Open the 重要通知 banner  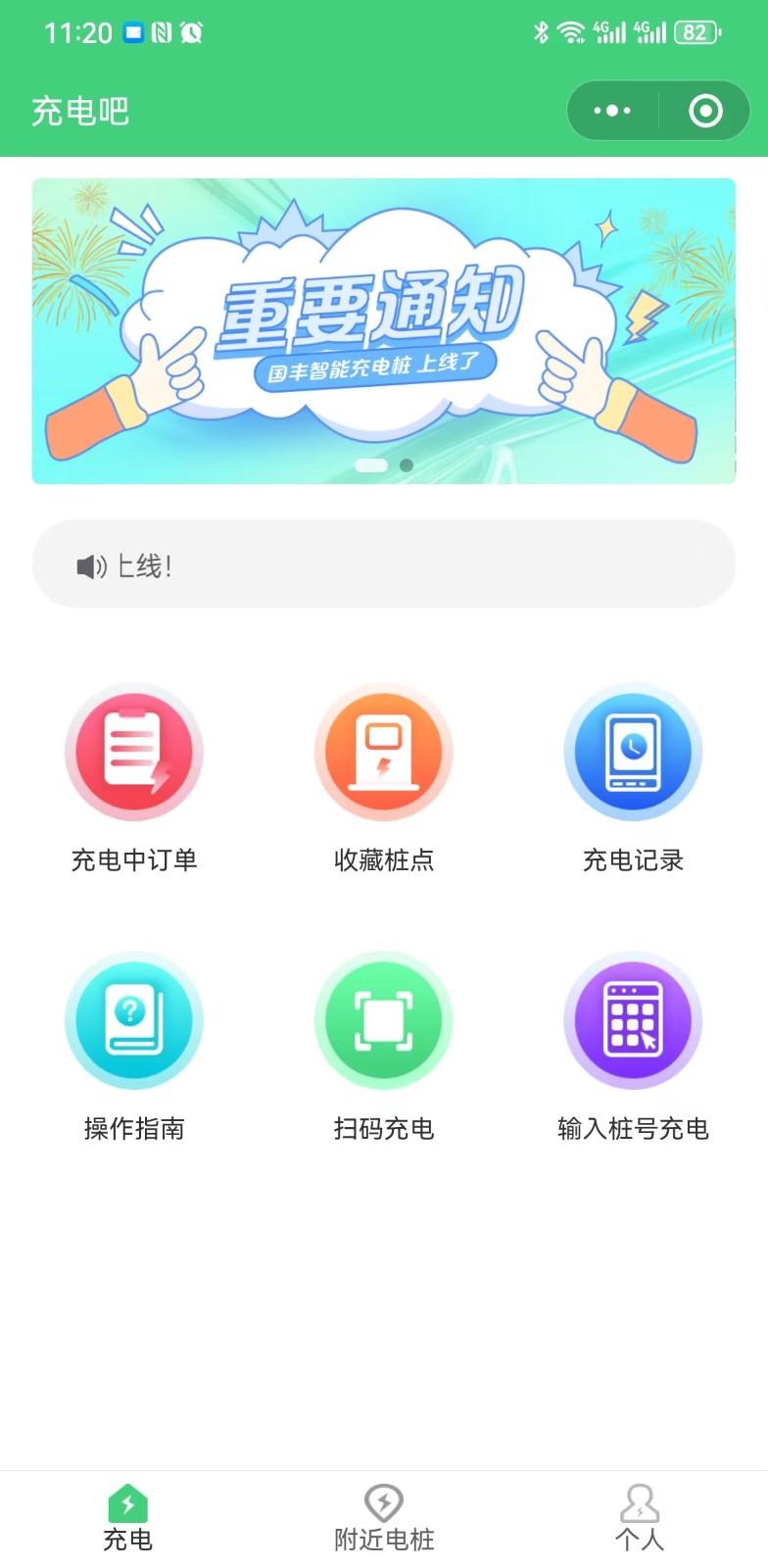(384, 331)
